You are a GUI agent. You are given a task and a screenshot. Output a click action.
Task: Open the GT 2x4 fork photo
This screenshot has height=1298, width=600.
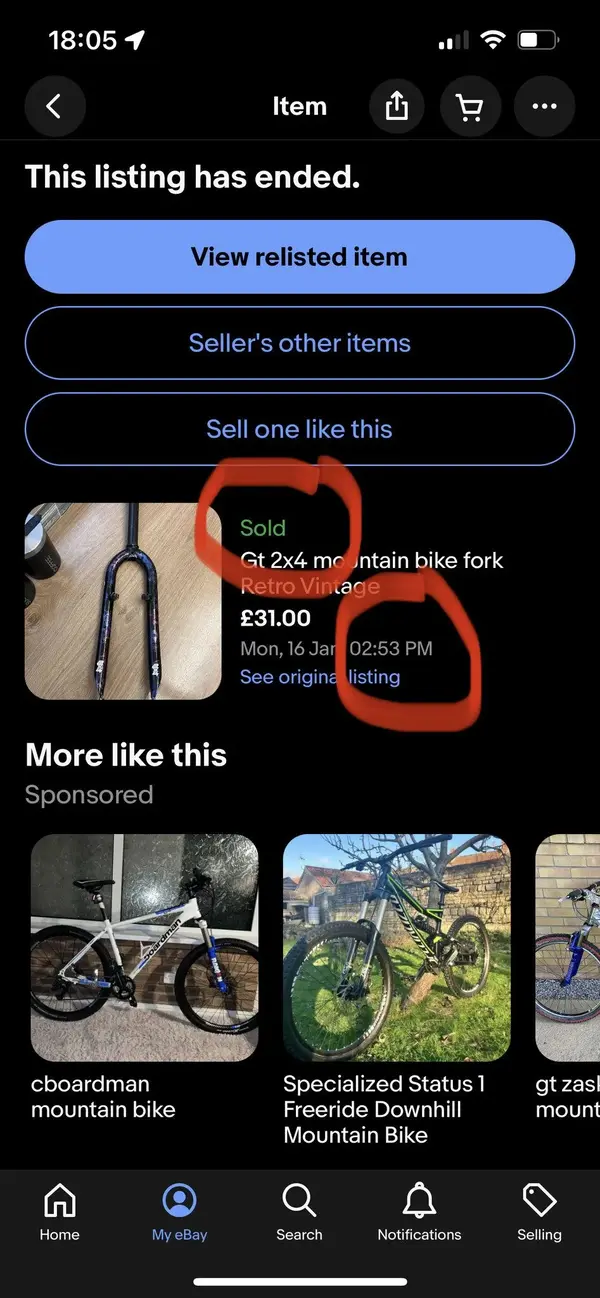pos(123,600)
